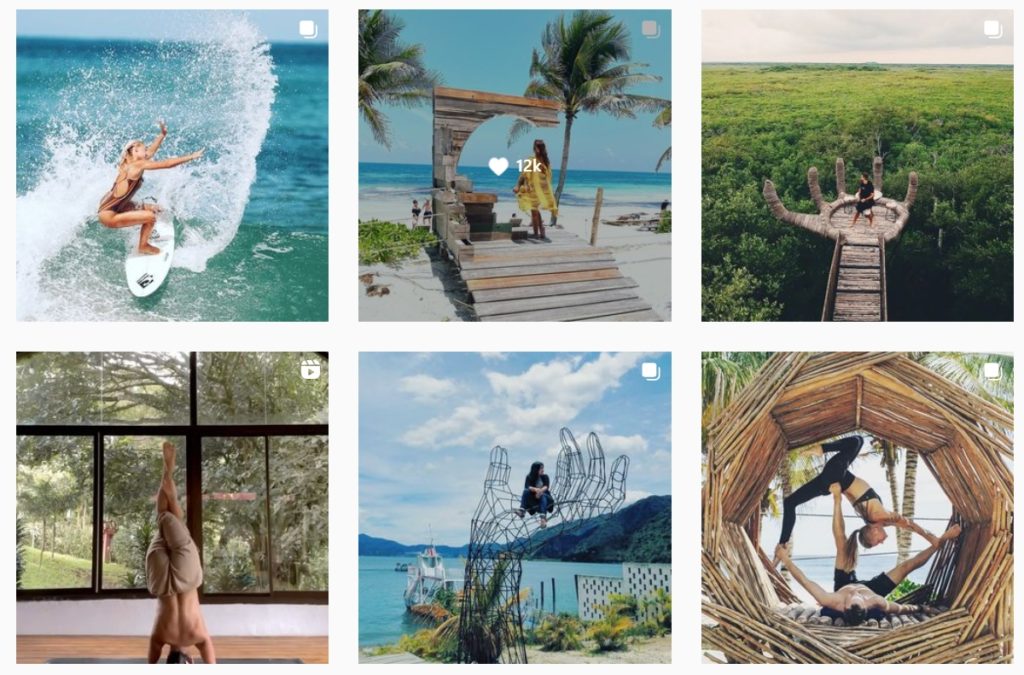Open the surfer riding a wave post
Viewport: 1024px width, 675px height.
[x=172, y=166]
